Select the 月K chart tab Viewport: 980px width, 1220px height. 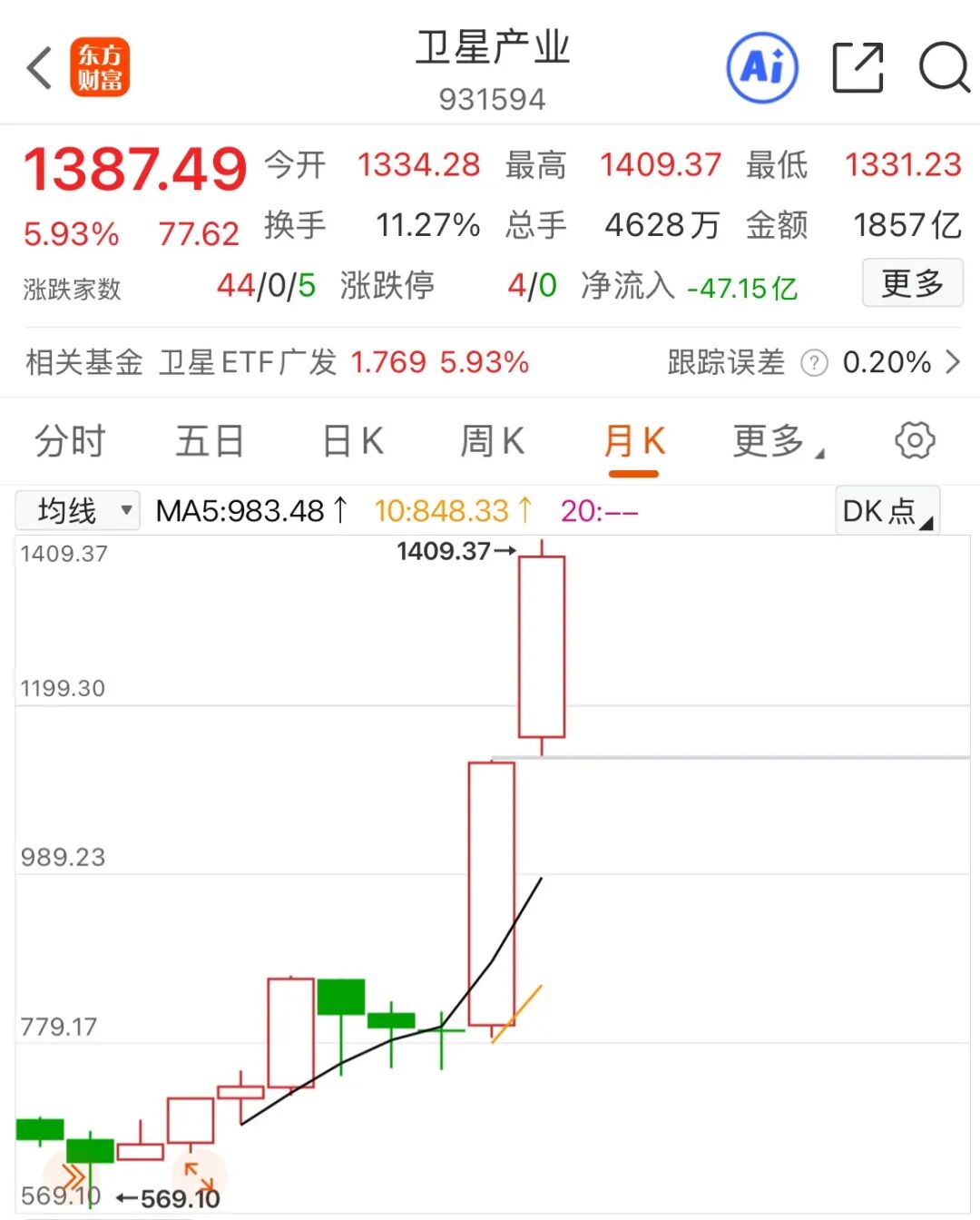click(x=633, y=442)
